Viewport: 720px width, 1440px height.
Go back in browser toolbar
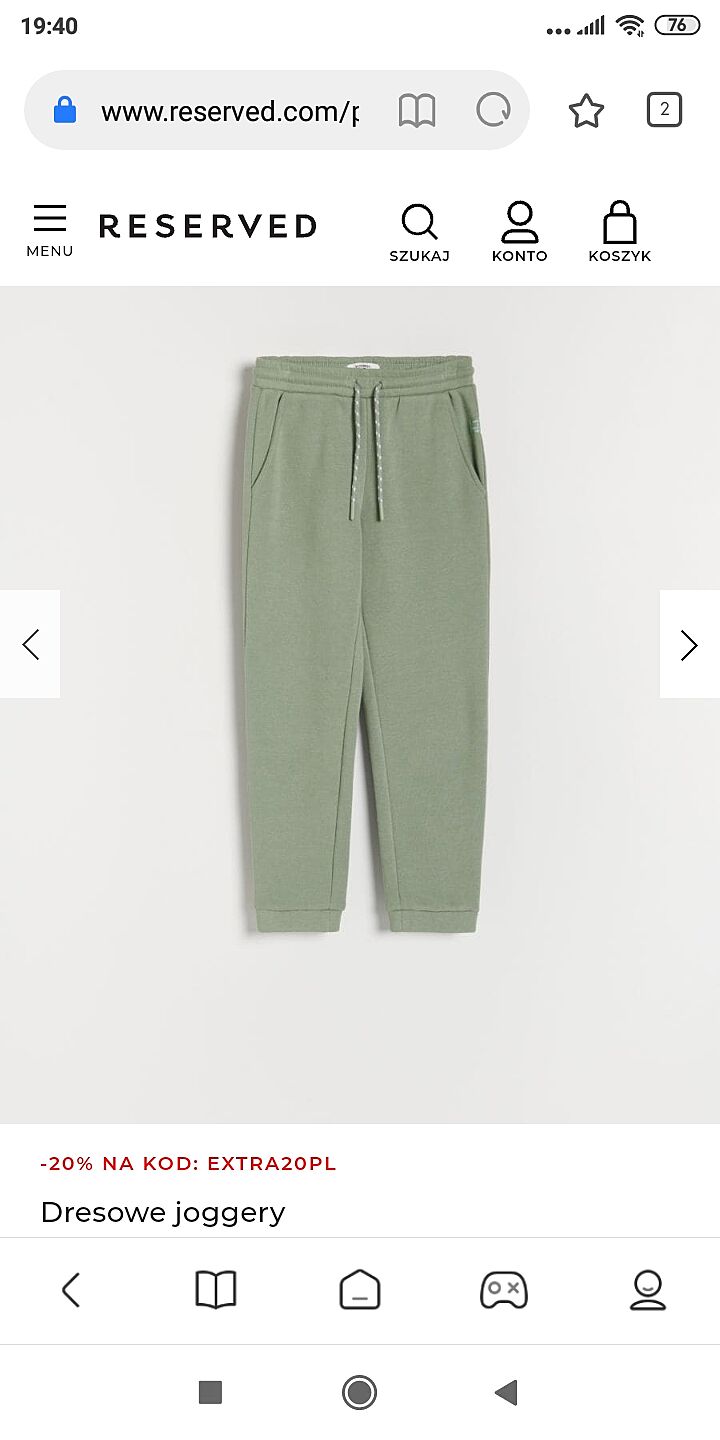pos(71,1290)
